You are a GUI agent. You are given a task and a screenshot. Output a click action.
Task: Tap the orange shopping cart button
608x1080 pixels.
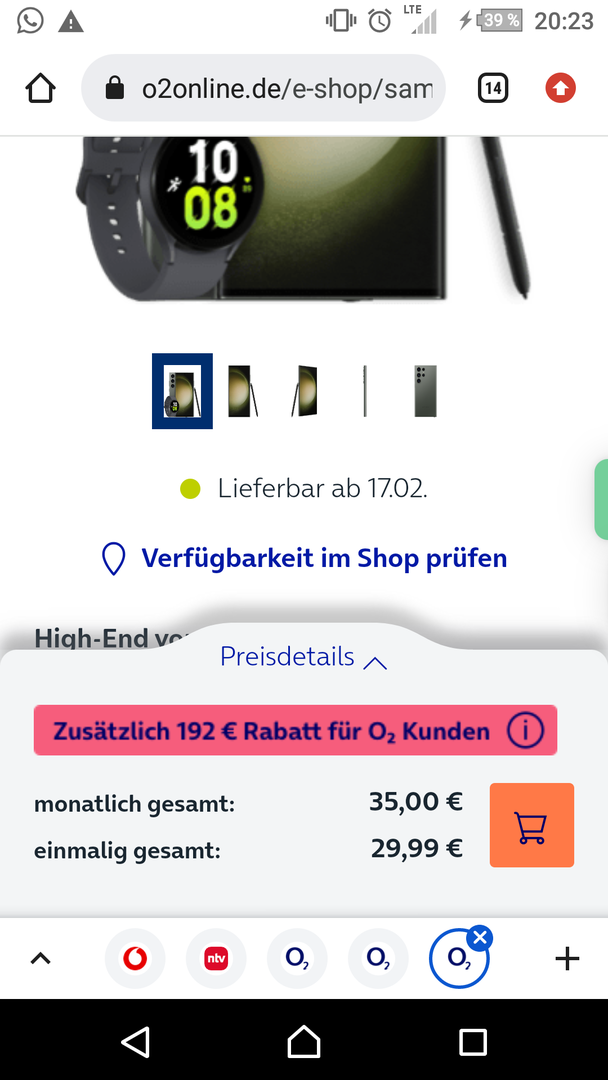(531, 825)
